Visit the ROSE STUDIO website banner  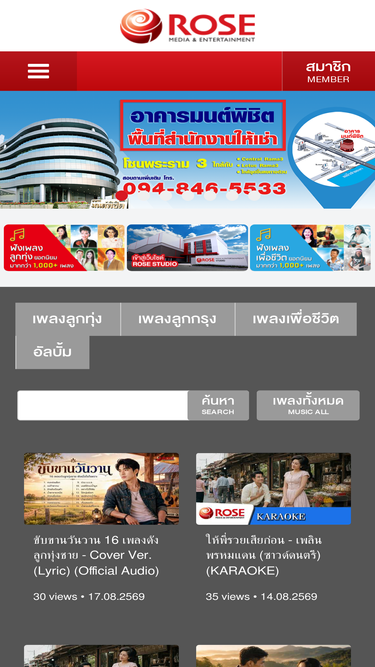pyautogui.click(x=188, y=248)
